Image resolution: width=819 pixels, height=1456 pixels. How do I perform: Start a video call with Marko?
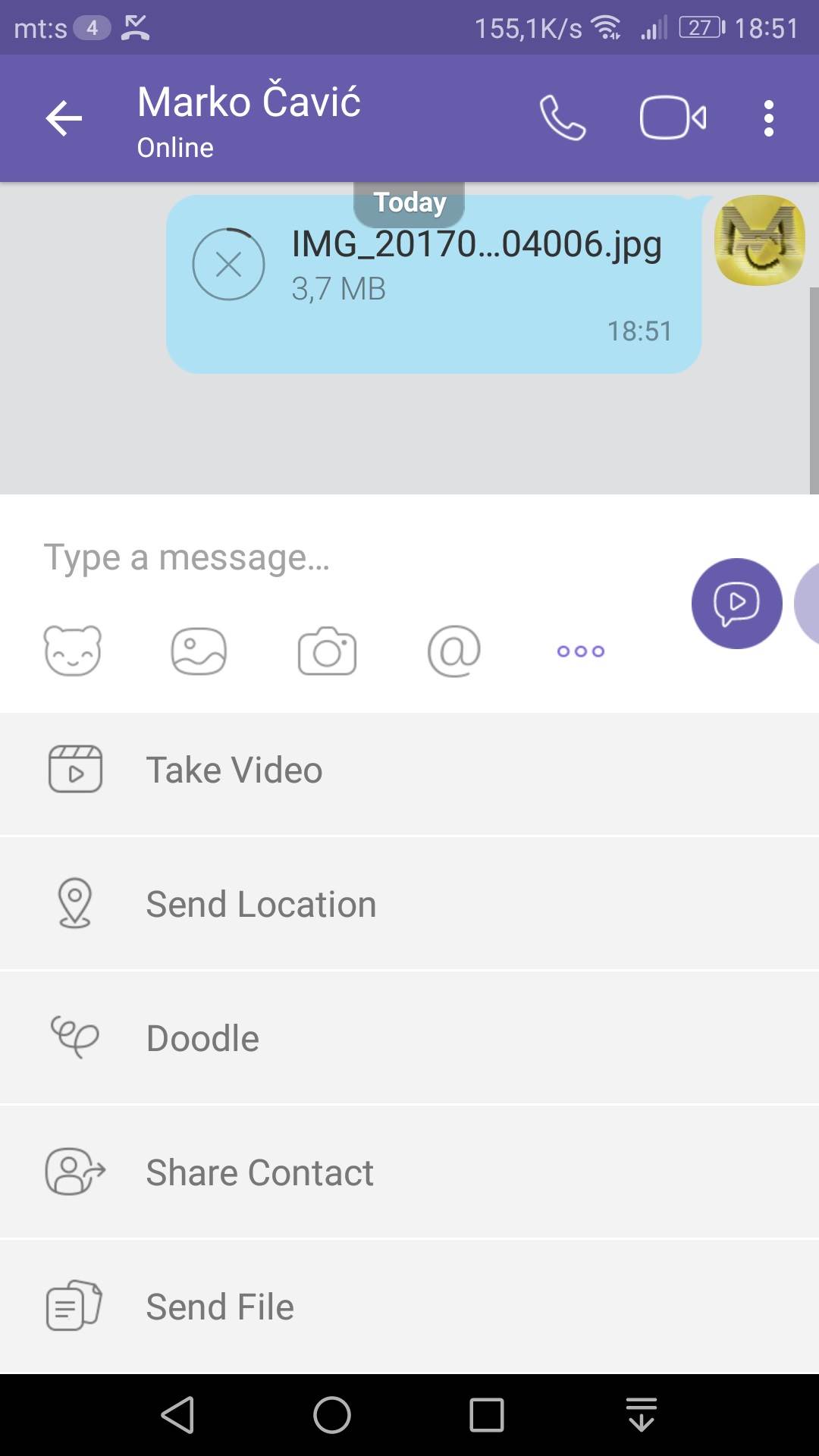pos(673,118)
